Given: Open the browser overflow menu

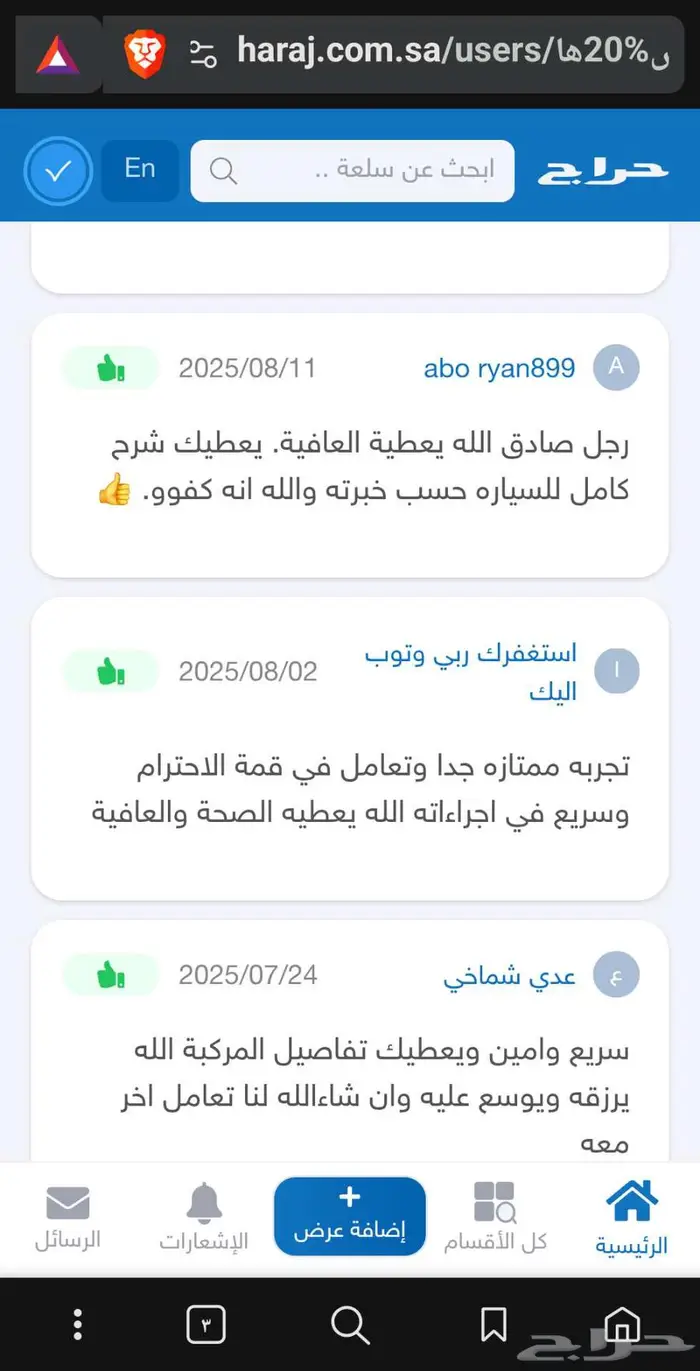Looking at the screenshot, I should coord(77,1325).
